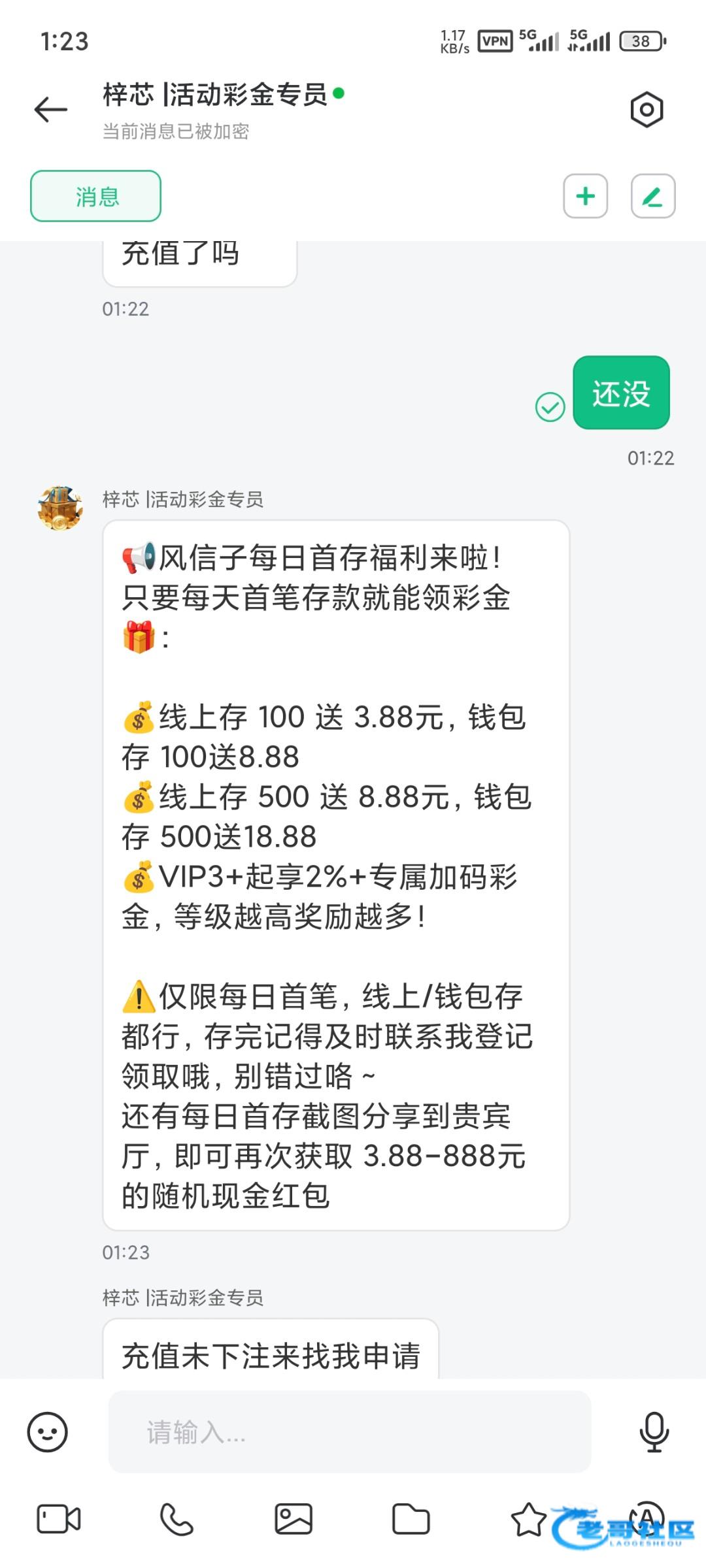Focus the 请输入 message field
Viewport: 706px width, 1568px height.
click(x=350, y=1432)
